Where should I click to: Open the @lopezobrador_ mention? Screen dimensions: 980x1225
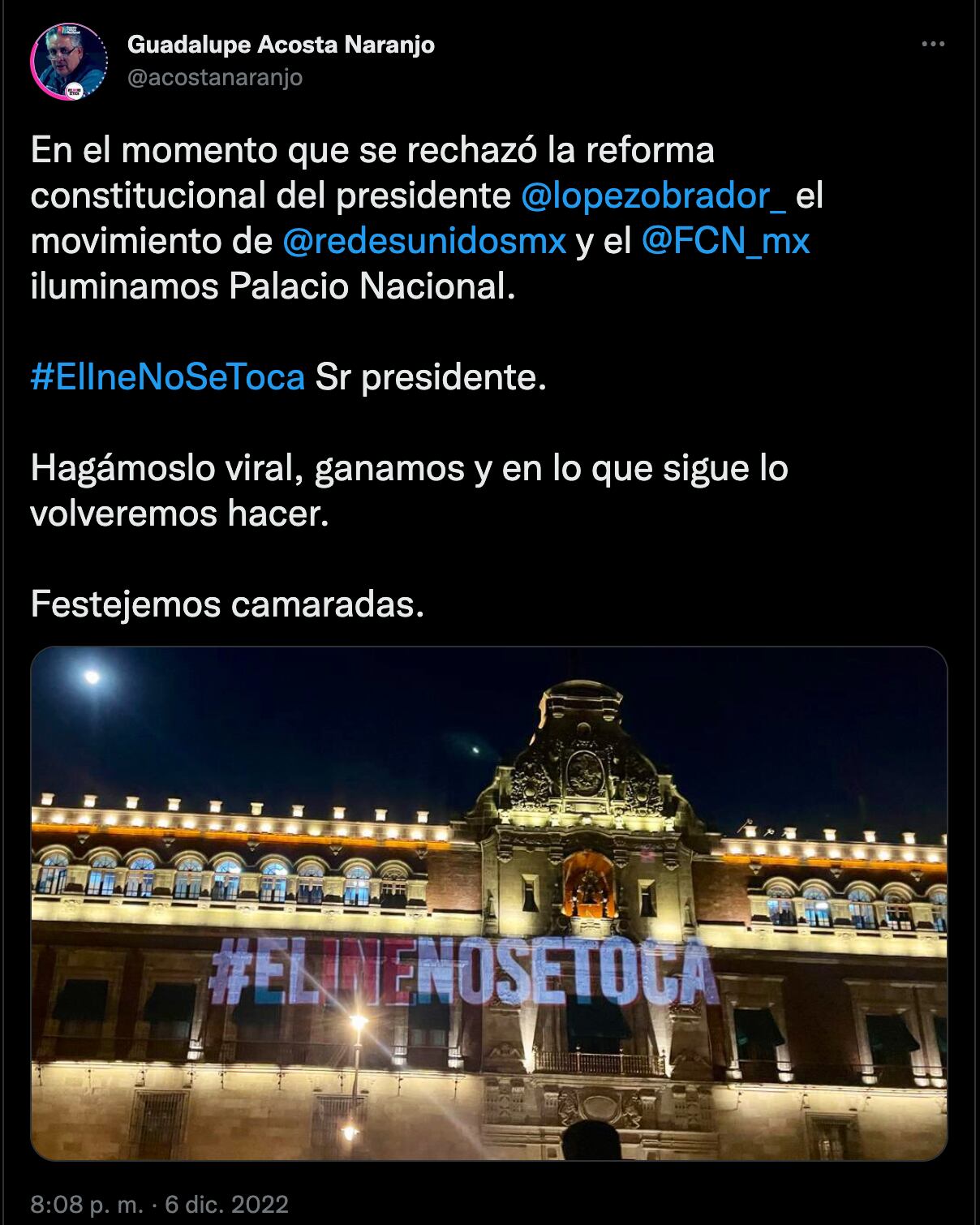652,196
